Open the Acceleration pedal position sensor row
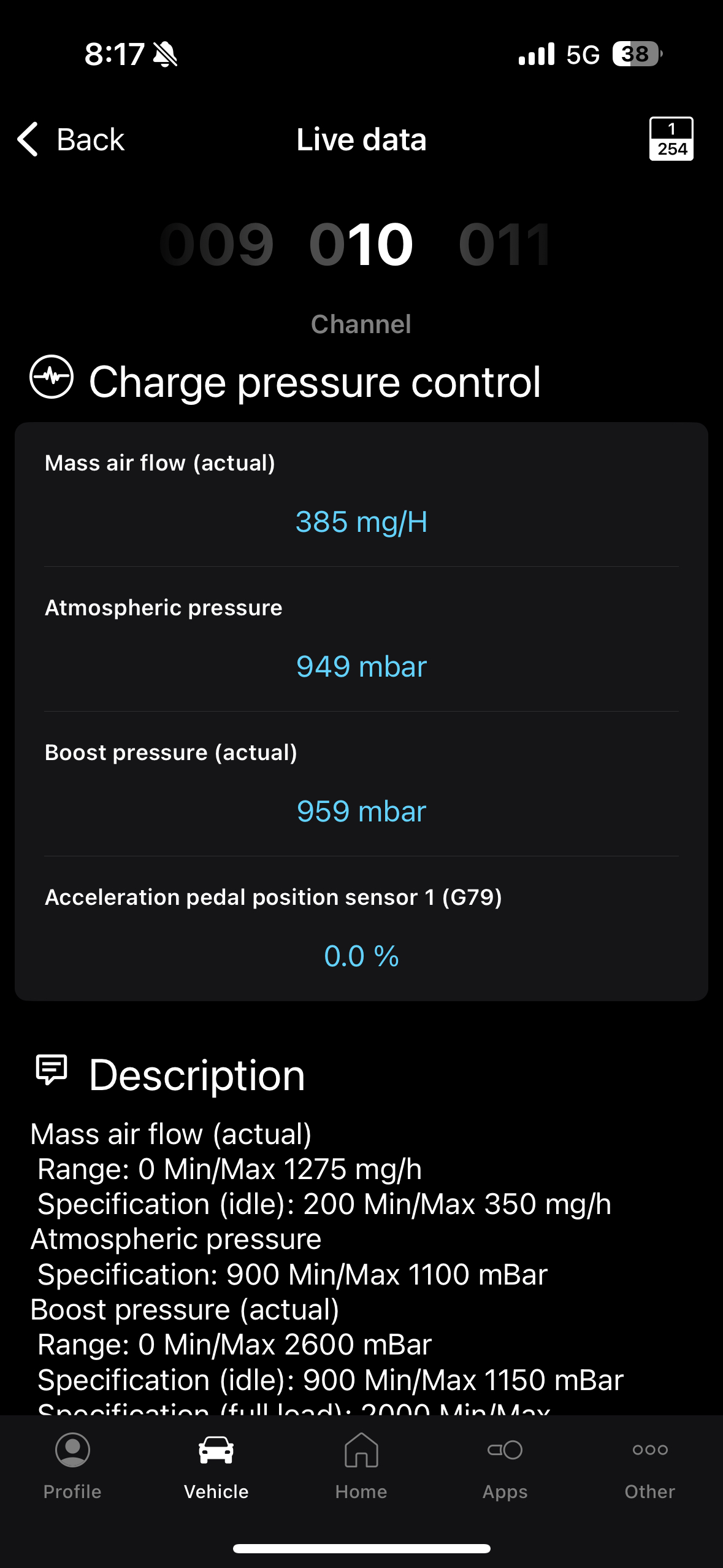 coord(361,929)
